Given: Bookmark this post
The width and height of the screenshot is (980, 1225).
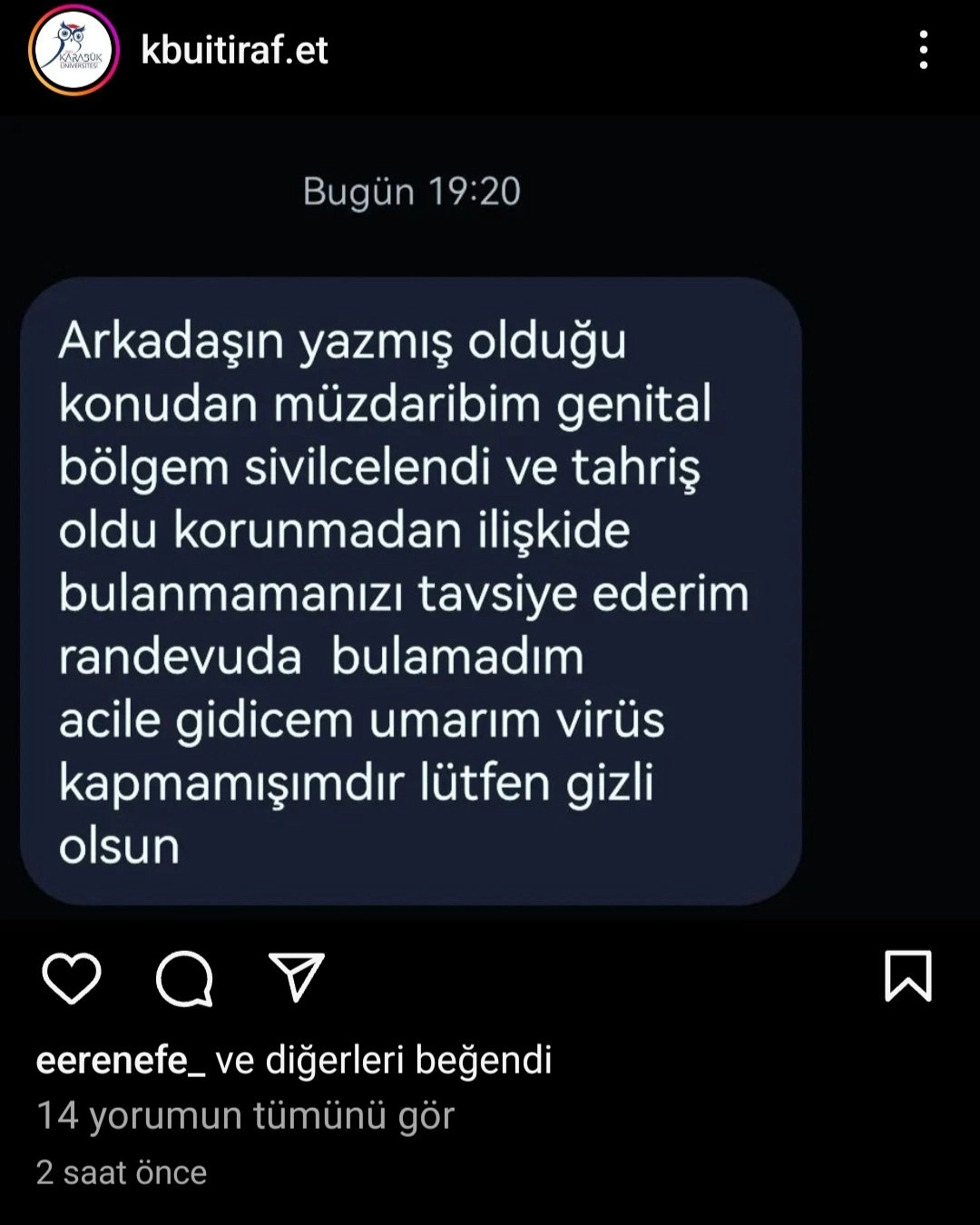Looking at the screenshot, I should (x=907, y=976).
